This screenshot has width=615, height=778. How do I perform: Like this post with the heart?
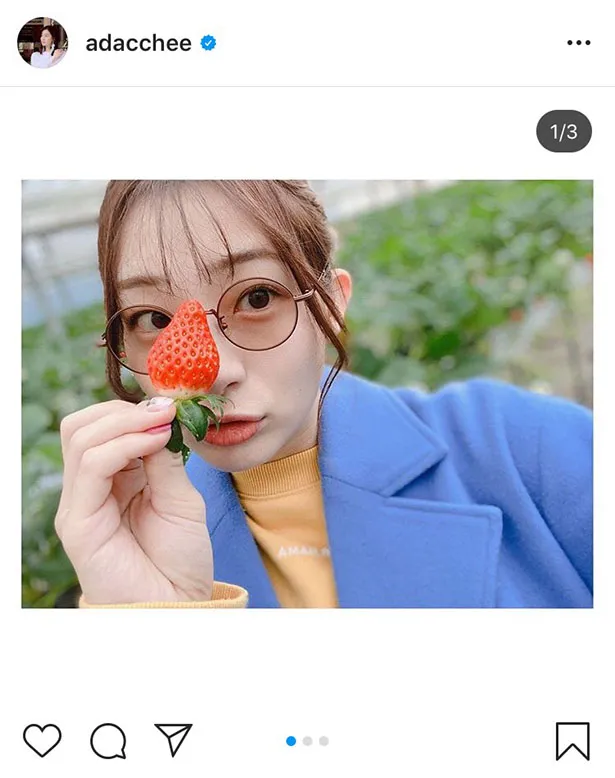42,740
